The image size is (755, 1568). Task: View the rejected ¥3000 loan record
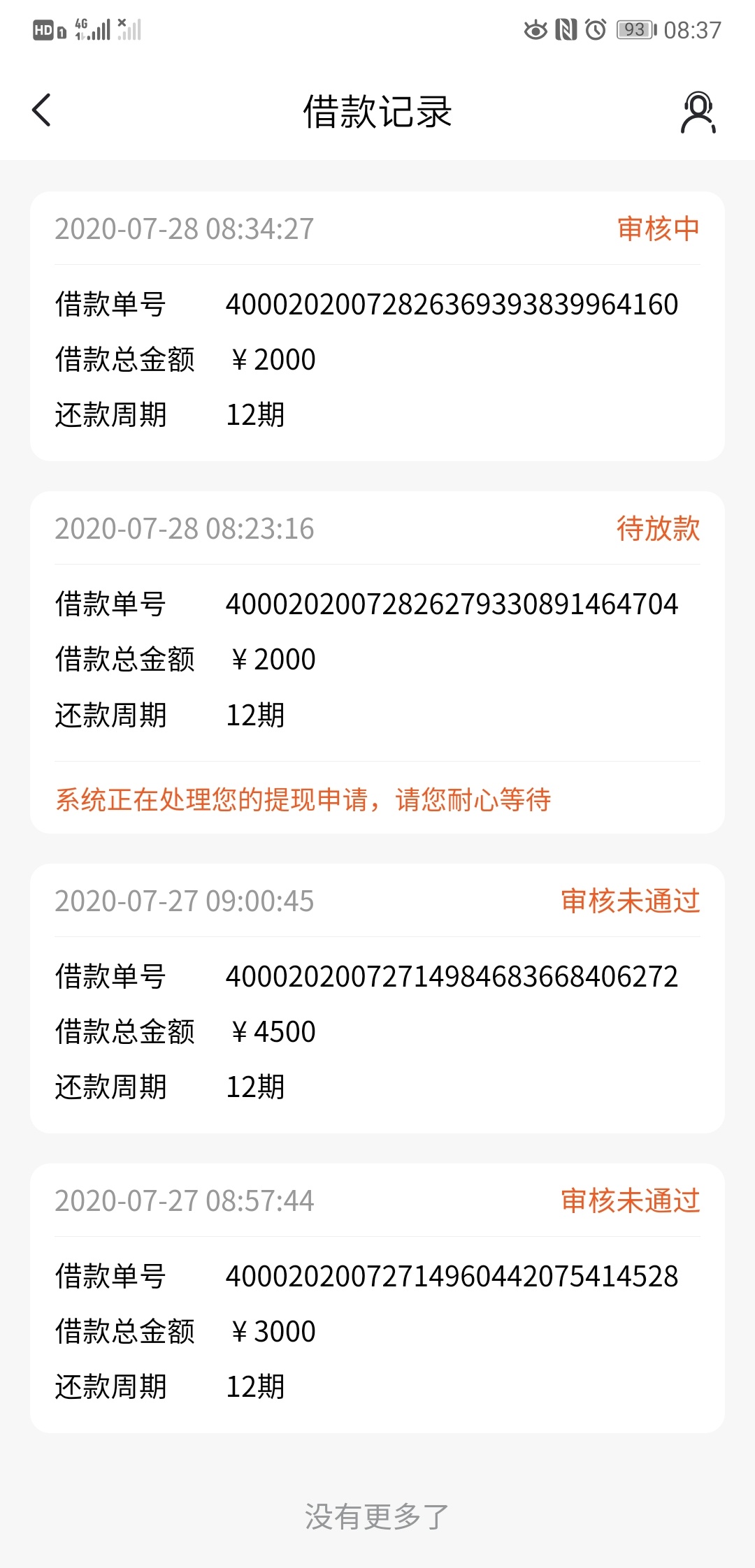(377, 1298)
